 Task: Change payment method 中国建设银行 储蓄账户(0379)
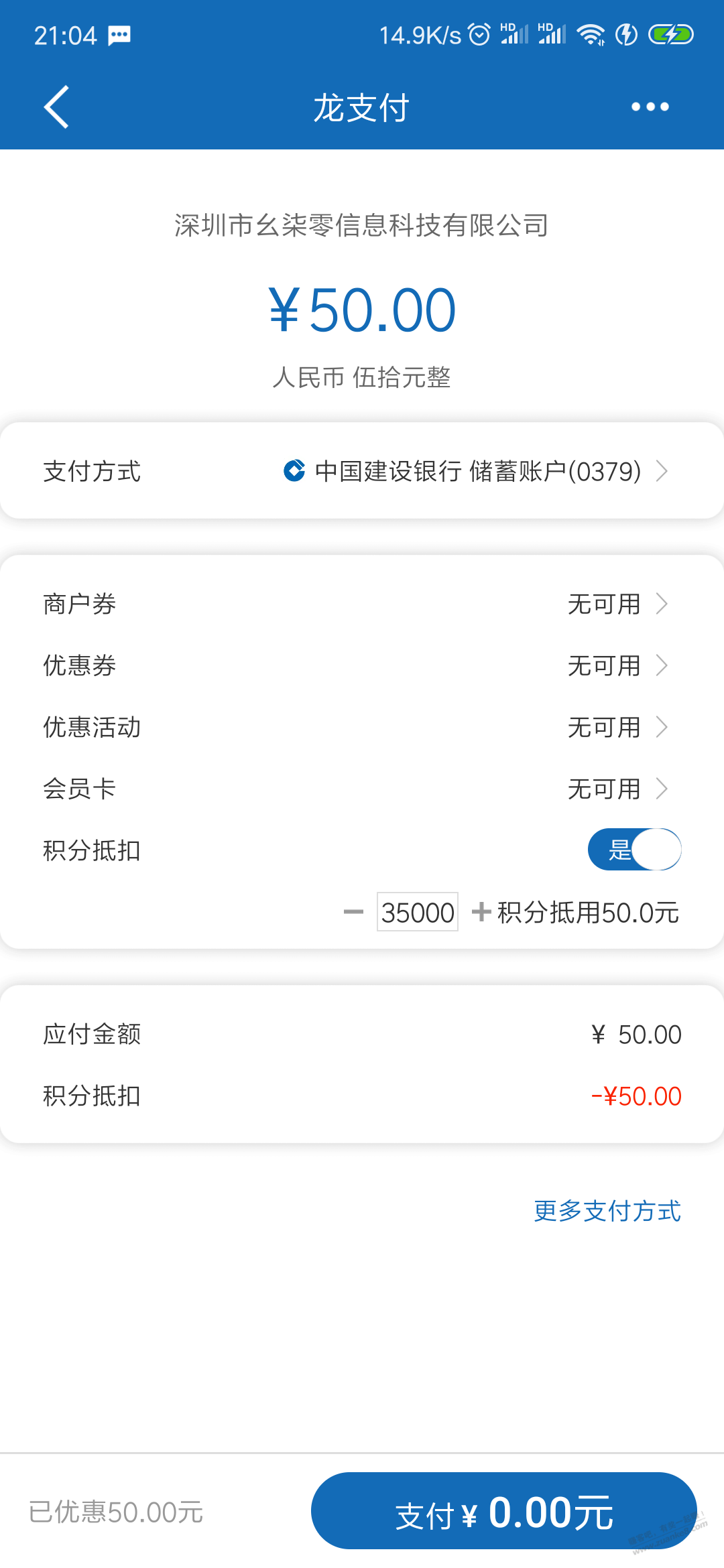tap(362, 471)
